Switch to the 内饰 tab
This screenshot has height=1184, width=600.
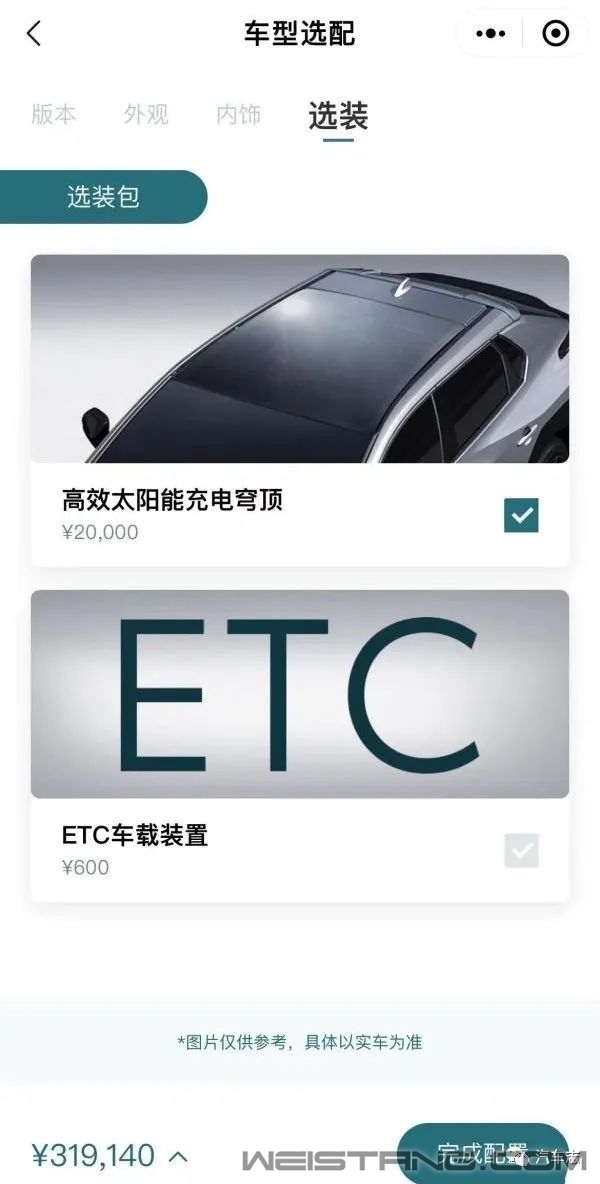(238, 115)
